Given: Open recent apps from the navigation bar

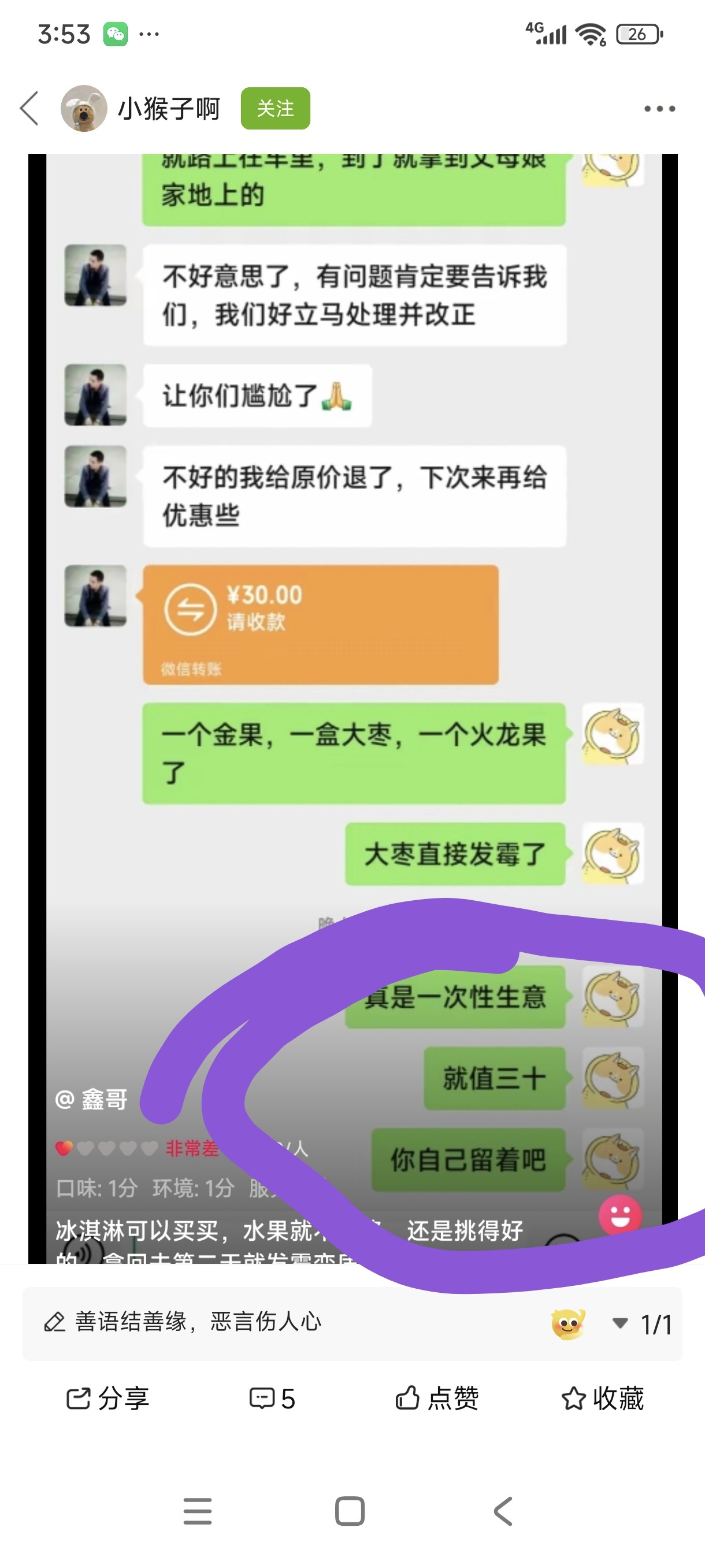Looking at the screenshot, I should pyautogui.click(x=198, y=1511).
